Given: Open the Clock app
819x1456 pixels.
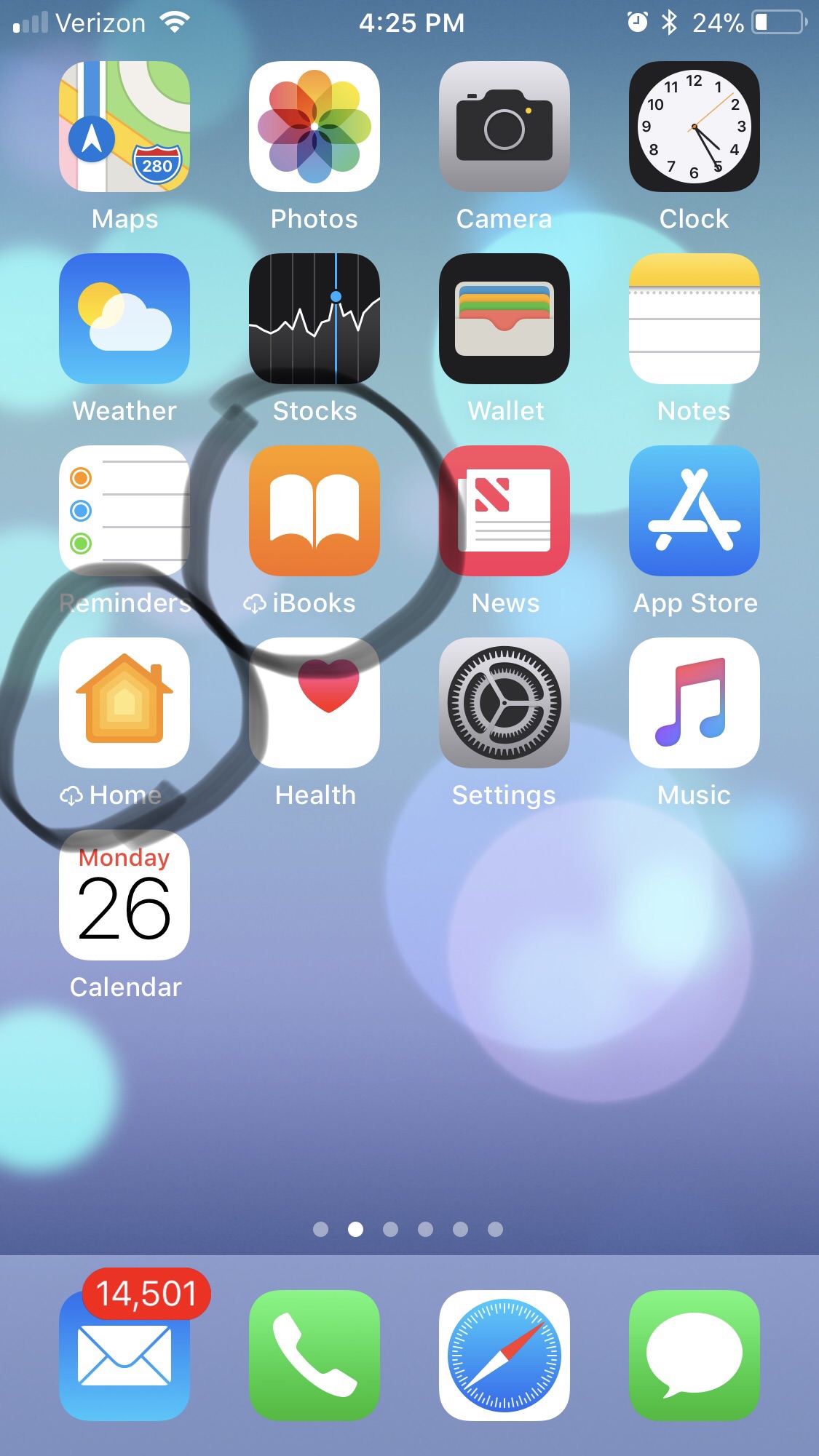Looking at the screenshot, I should pos(695,127).
